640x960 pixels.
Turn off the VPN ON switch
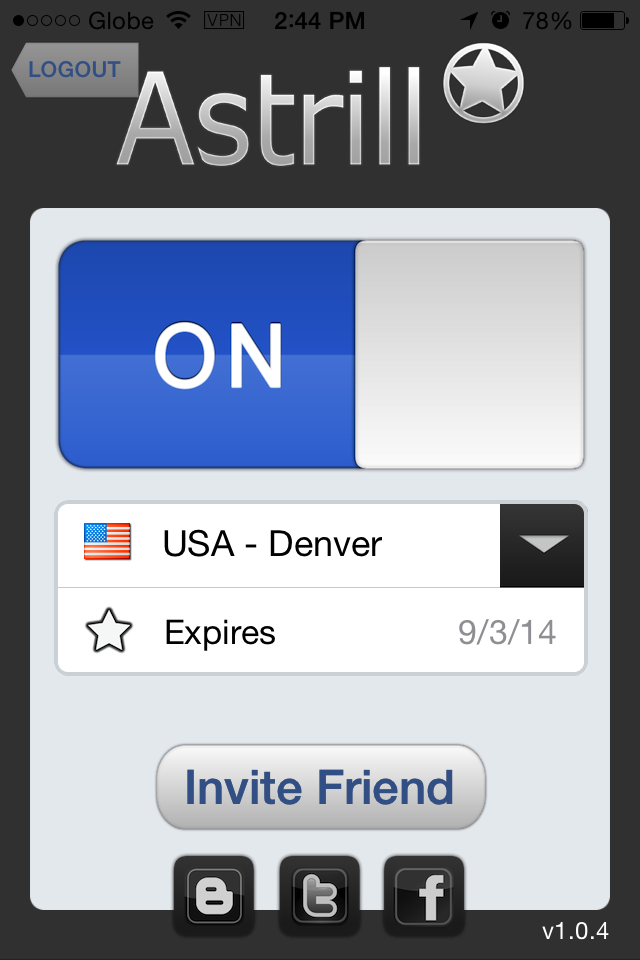tap(320, 354)
